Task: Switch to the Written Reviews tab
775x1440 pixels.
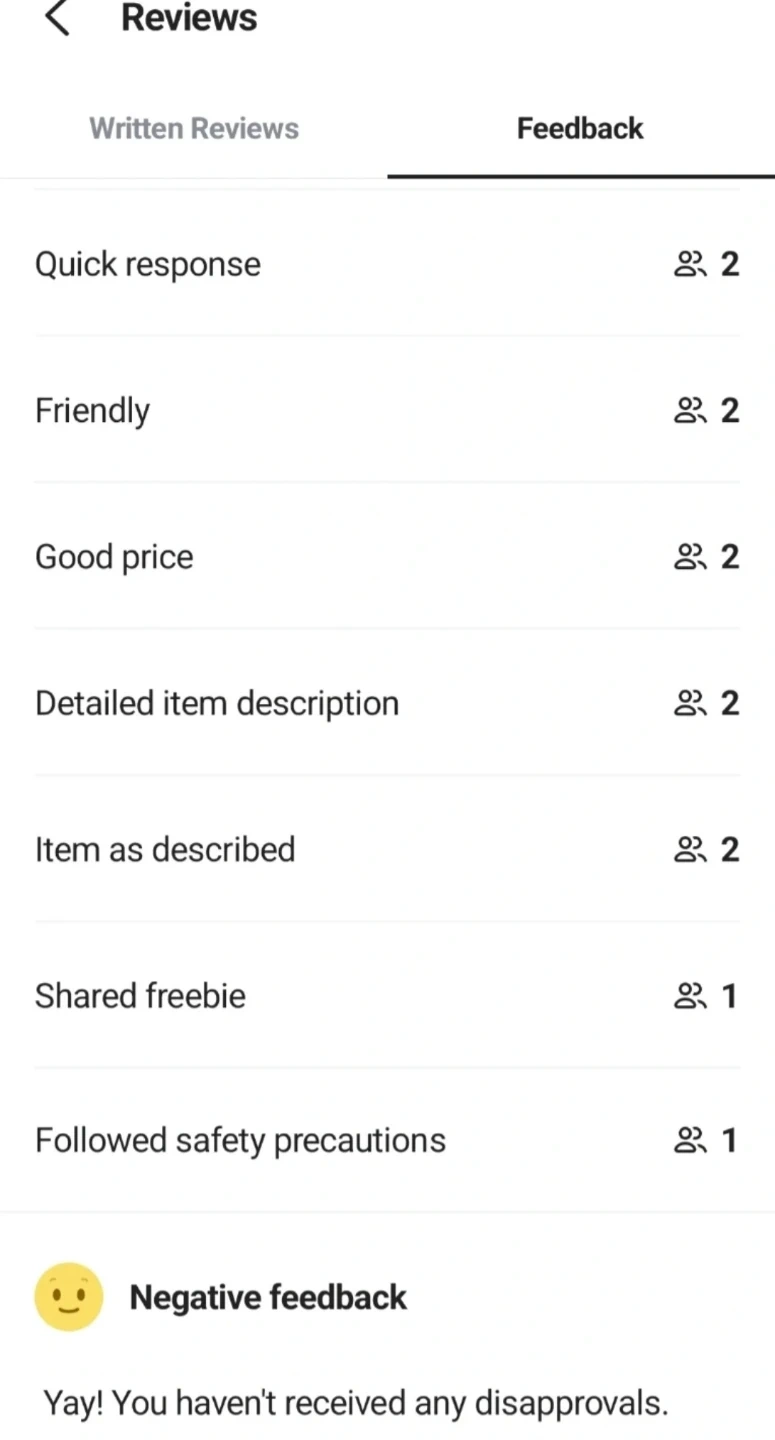Action: (194, 129)
